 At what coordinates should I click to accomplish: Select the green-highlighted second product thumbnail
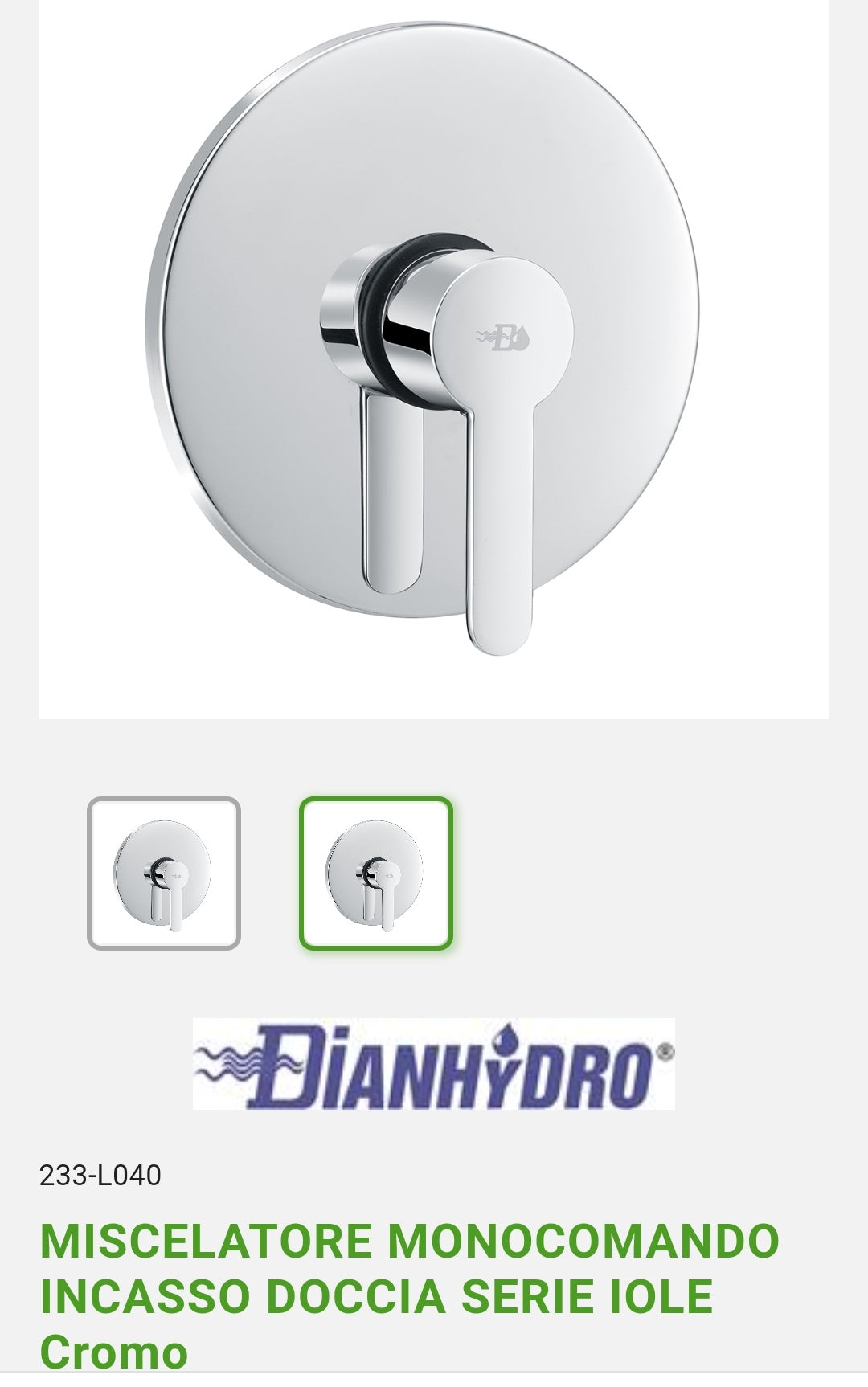[376, 874]
